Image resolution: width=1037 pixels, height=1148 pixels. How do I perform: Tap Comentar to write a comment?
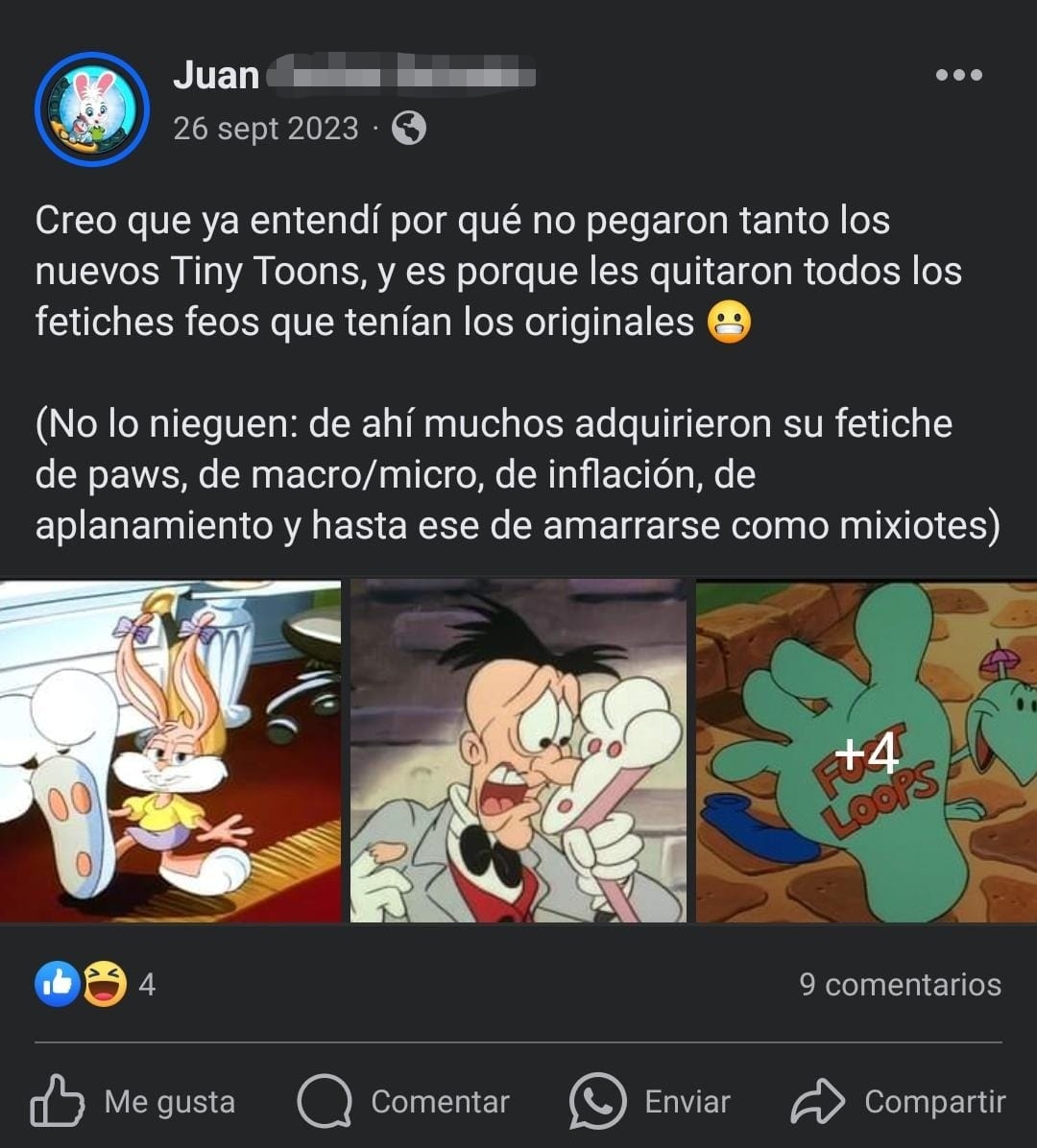403,1101
